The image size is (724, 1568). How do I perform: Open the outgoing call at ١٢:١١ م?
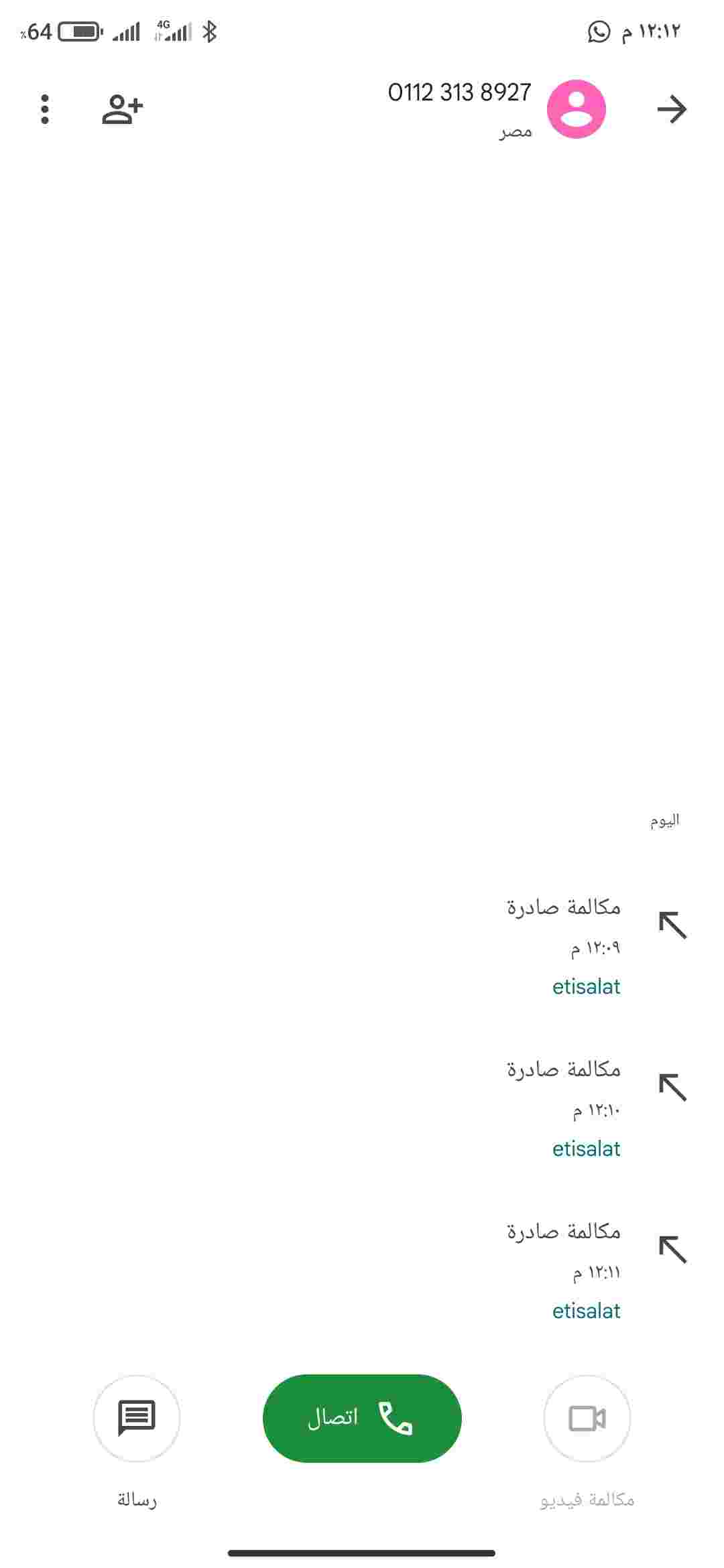coord(362,1270)
